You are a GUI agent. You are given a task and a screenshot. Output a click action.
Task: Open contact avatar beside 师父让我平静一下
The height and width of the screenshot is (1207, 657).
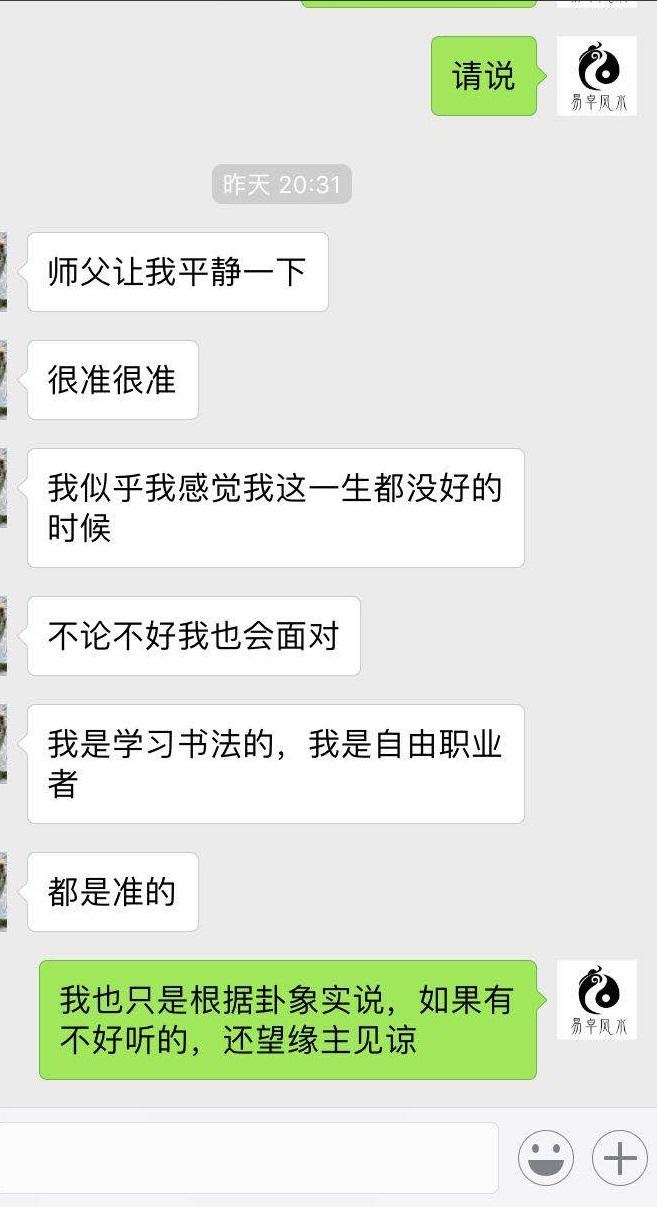pyautogui.click(x=4, y=272)
